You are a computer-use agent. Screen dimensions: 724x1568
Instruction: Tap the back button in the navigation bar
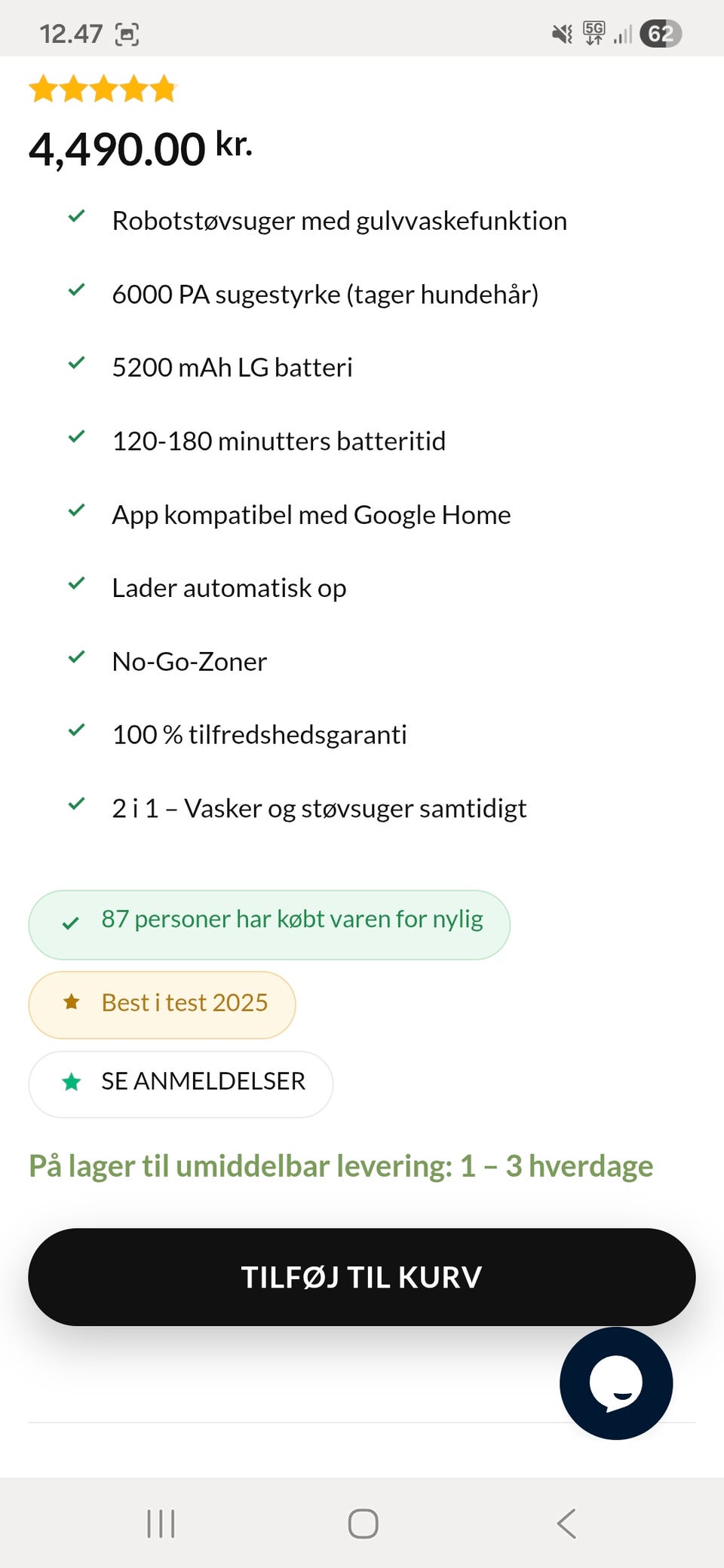click(566, 1523)
